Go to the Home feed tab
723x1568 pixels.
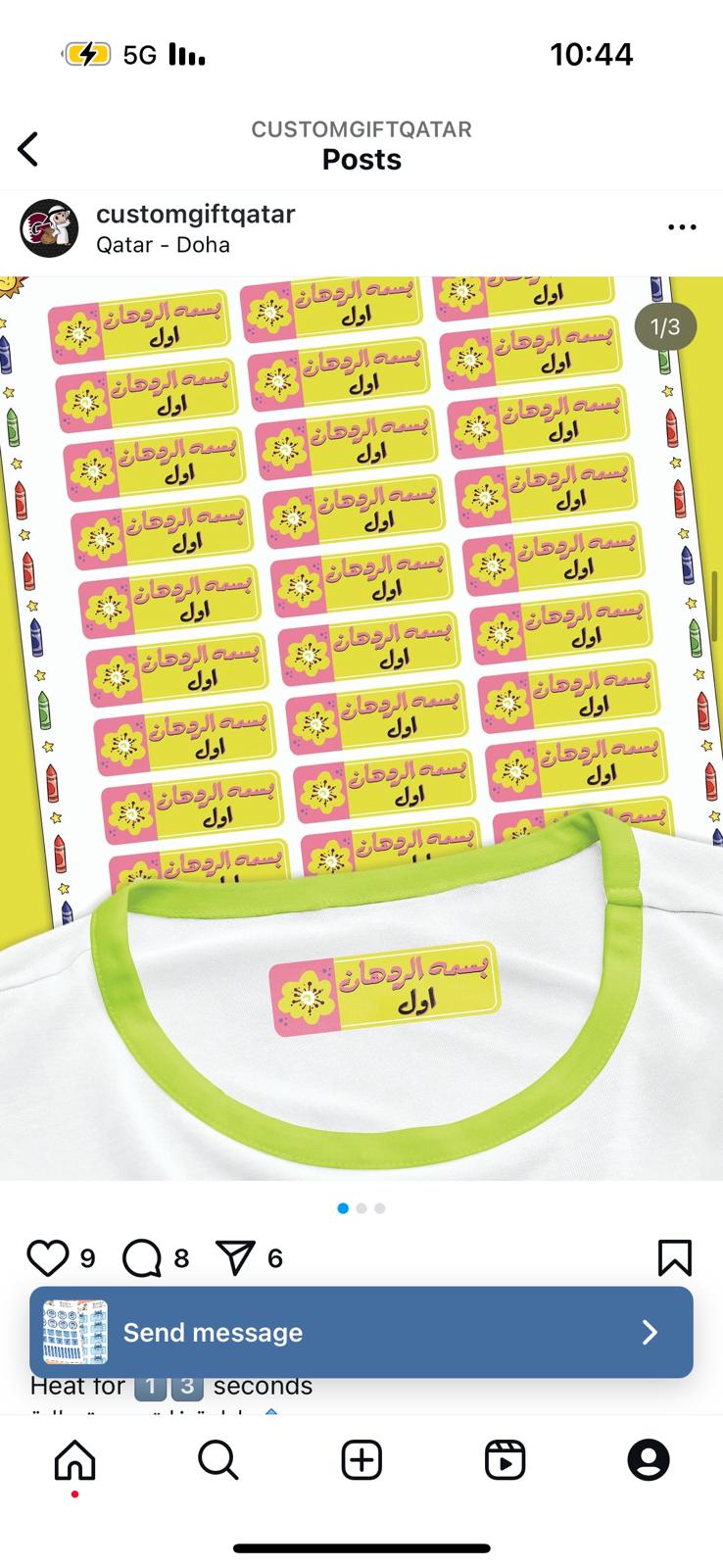tap(74, 1460)
